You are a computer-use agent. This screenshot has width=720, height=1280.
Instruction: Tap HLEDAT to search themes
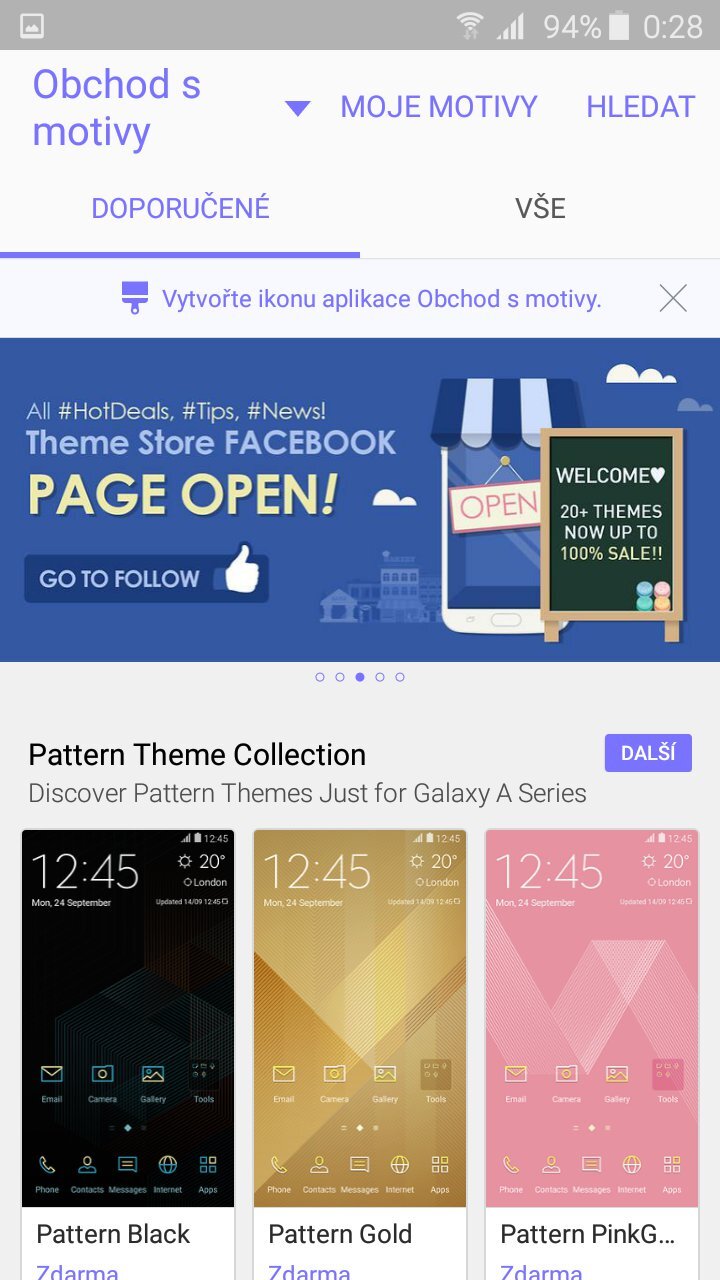pos(640,107)
